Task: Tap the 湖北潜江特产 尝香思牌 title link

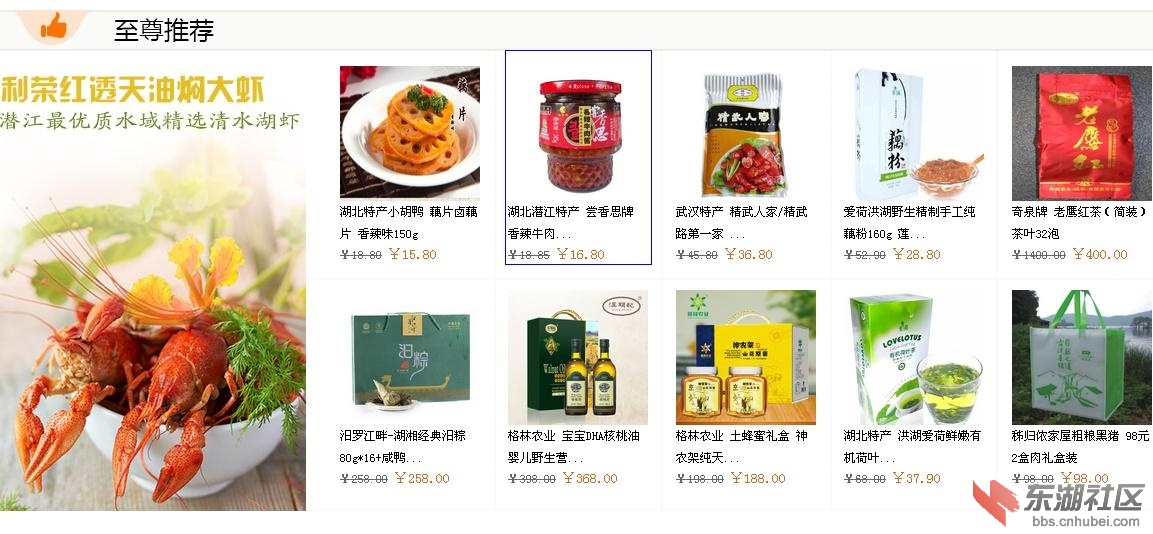Action: click(570, 212)
